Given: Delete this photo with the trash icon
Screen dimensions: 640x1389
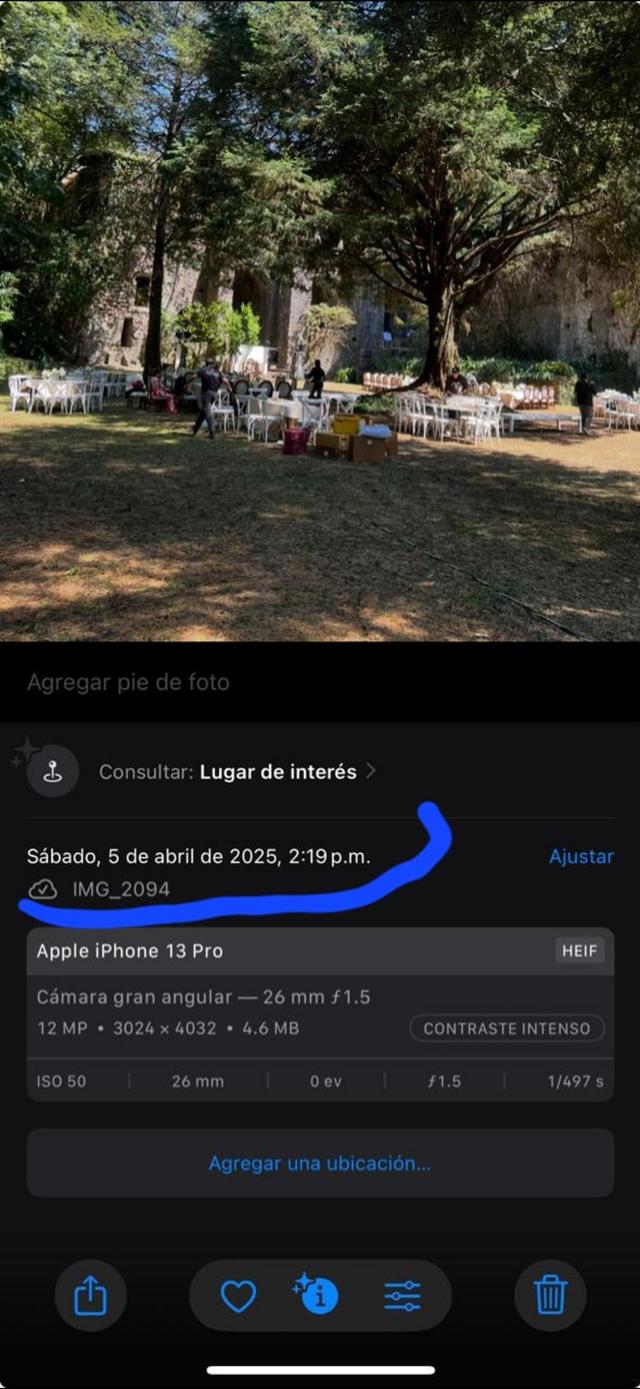Looking at the screenshot, I should point(550,1296).
